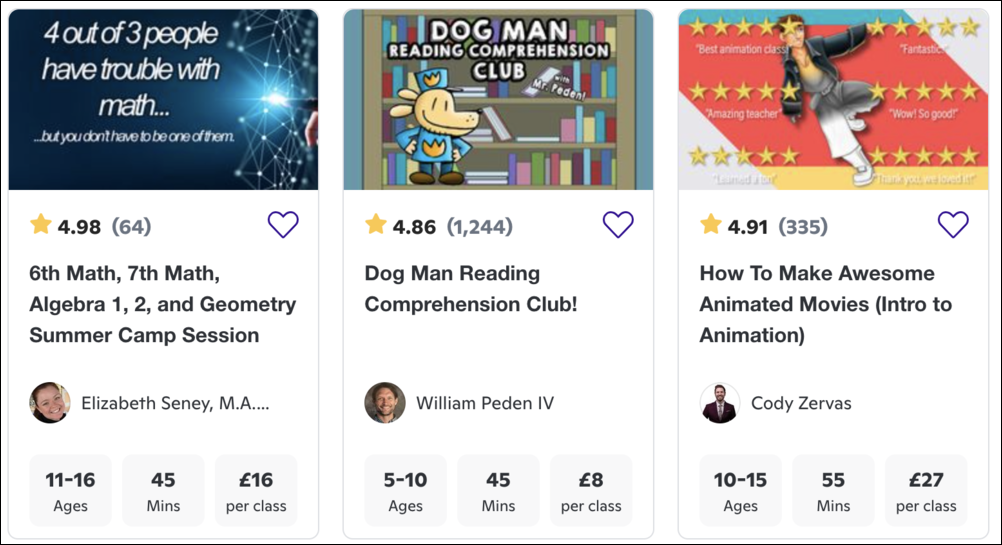Image resolution: width=1002 pixels, height=545 pixels.
Task: Save Dog Man Reading Comprehension Club to favorites
Action: (618, 225)
